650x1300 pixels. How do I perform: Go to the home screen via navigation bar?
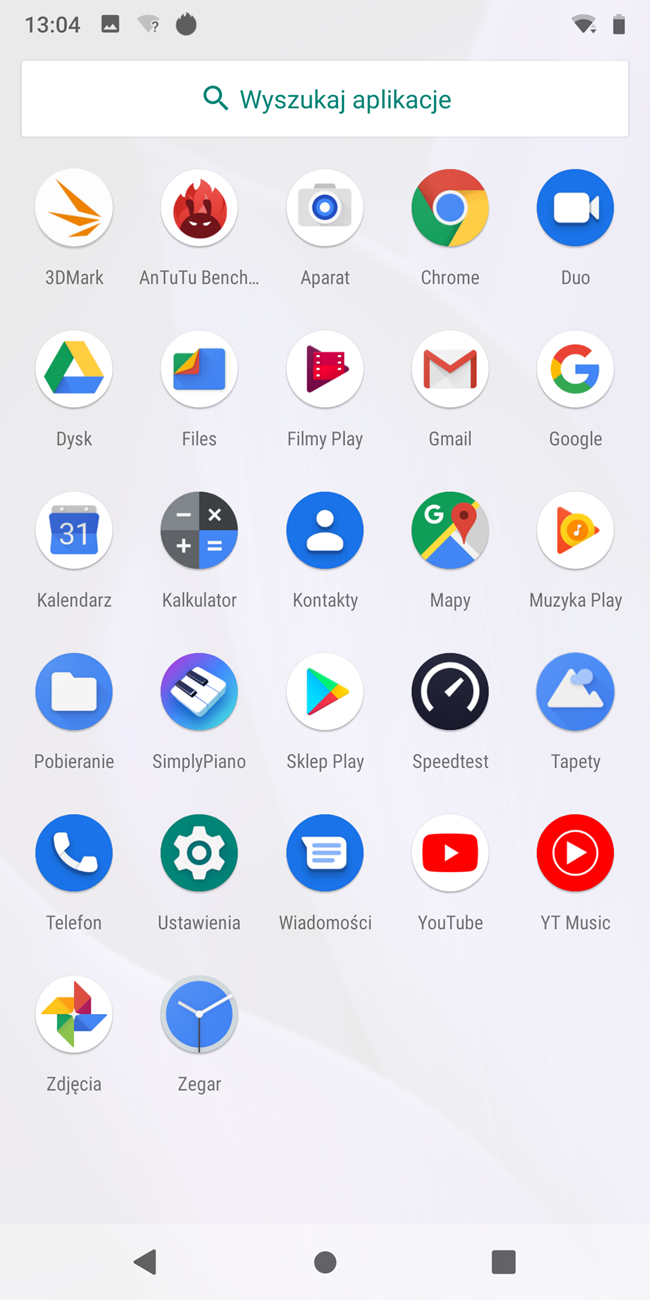pos(325,1262)
